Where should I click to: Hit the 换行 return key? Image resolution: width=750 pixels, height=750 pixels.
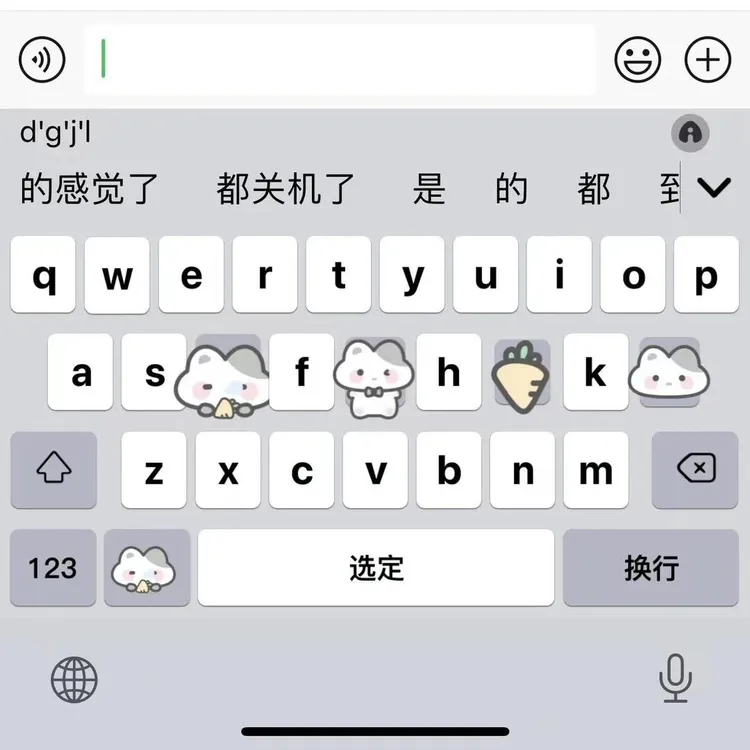click(651, 568)
